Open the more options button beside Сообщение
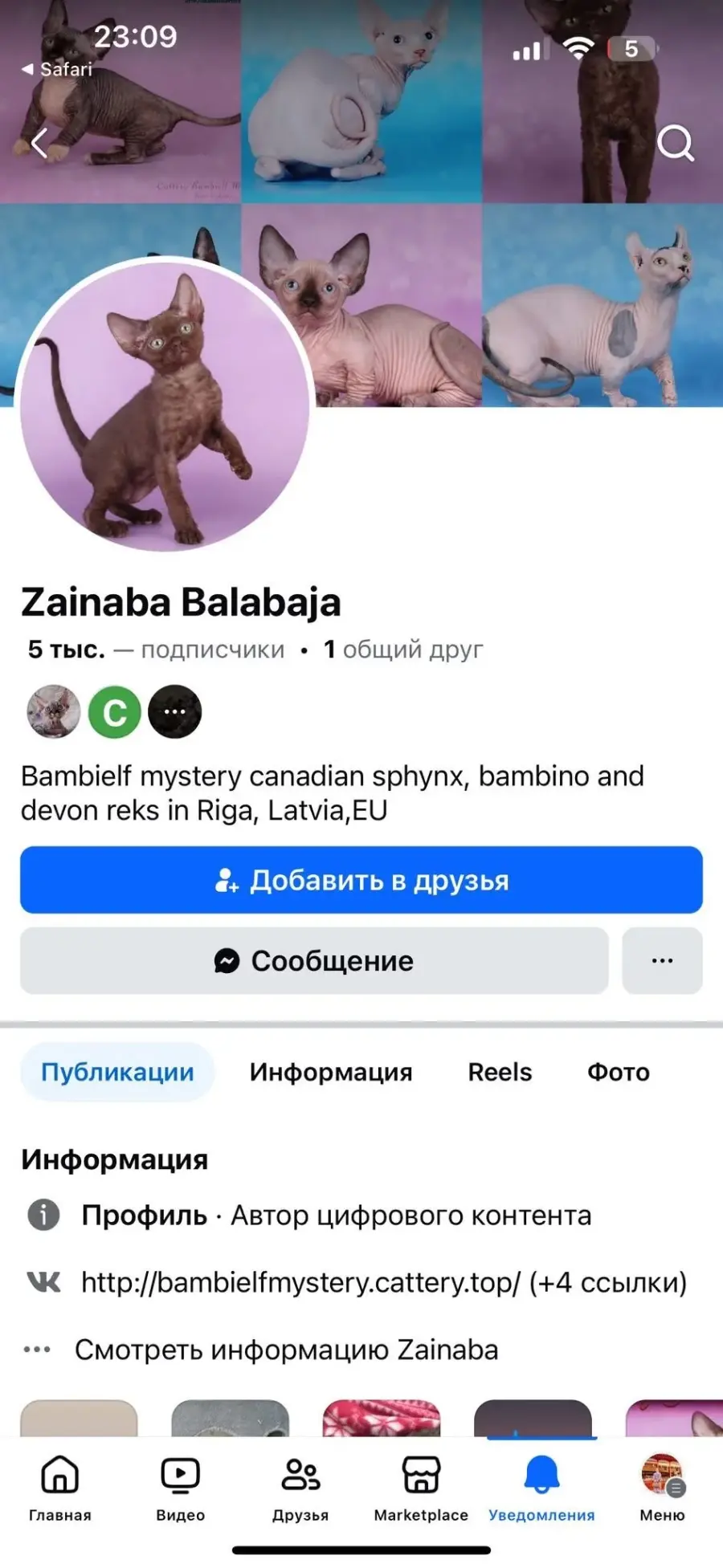 662,961
